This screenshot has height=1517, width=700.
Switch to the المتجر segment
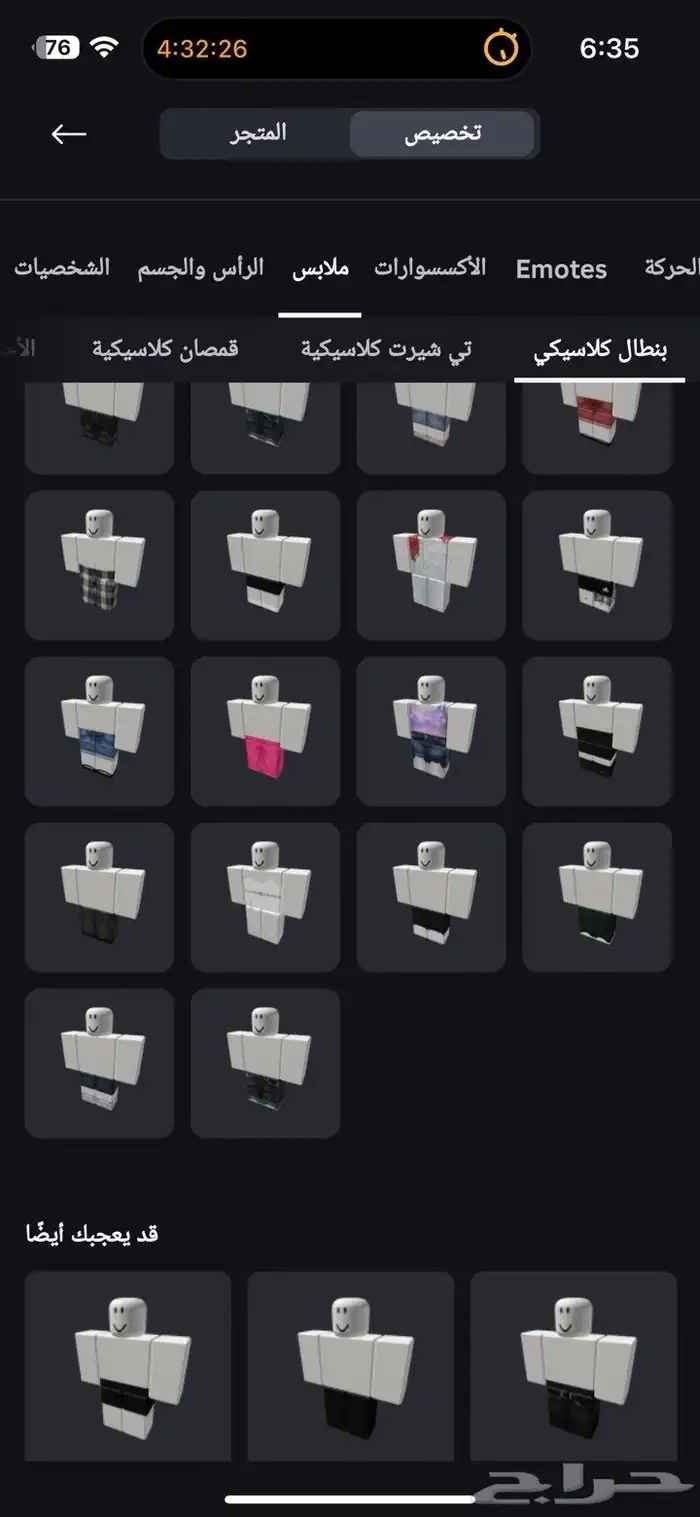(x=258, y=134)
